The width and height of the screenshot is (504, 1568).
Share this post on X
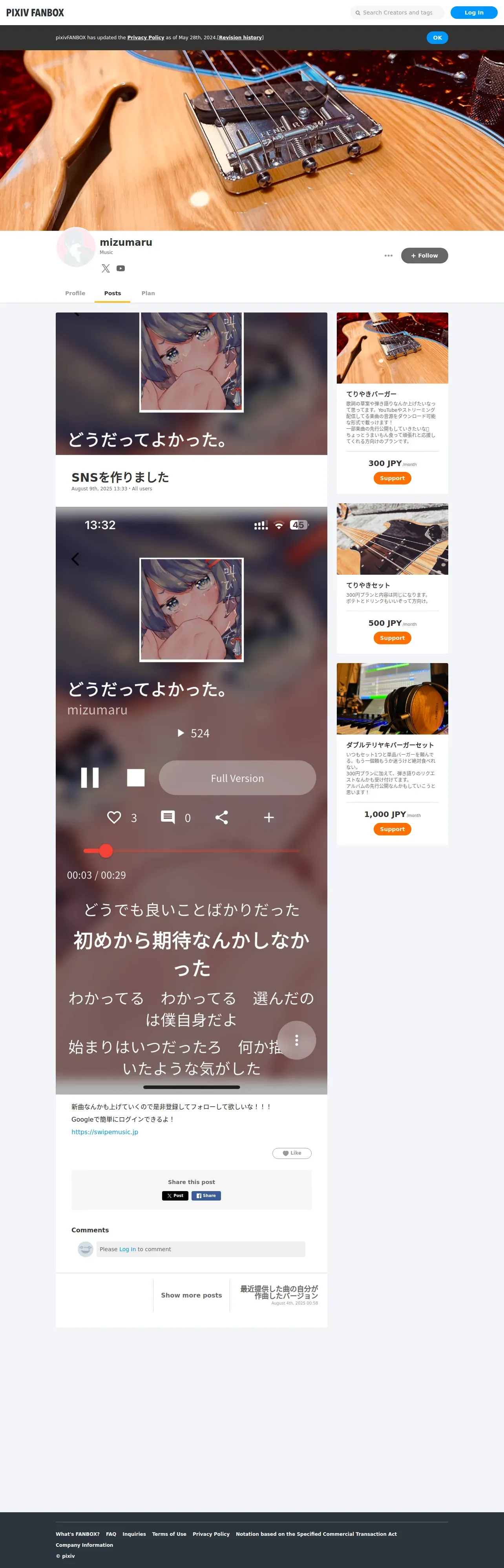[x=175, y=1195]
